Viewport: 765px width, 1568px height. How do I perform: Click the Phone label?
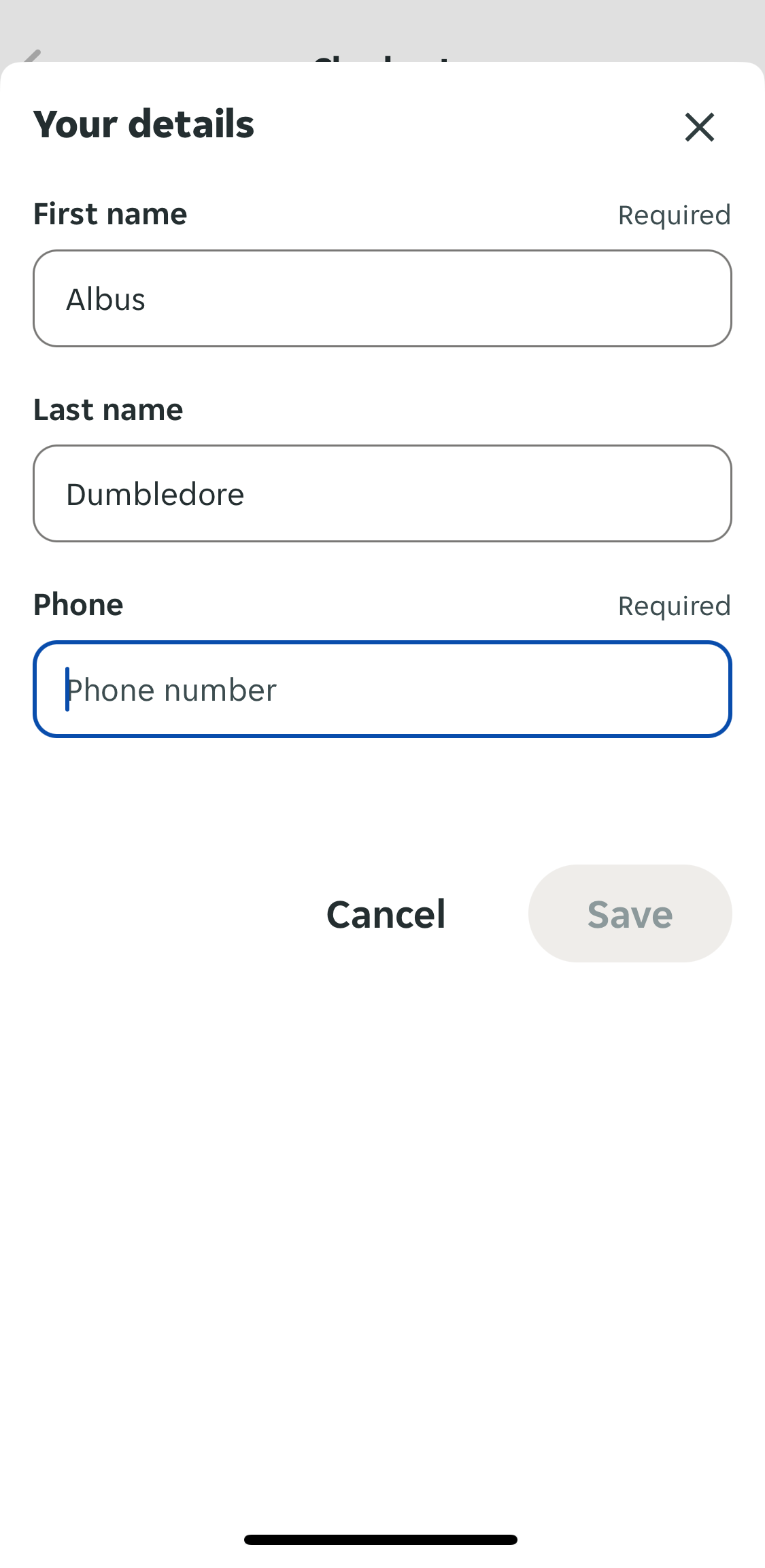[78, 604]
